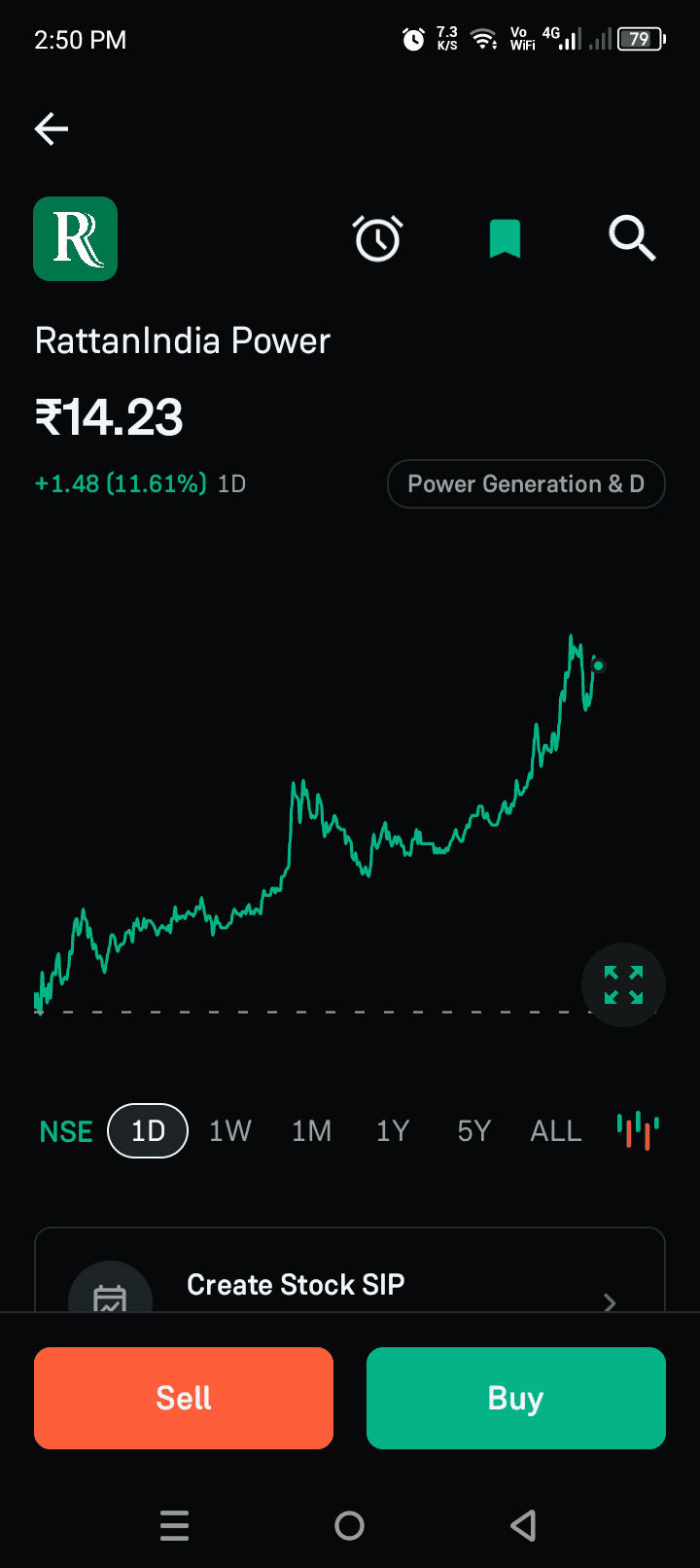700x1568 pixels.
Task: Open the system recent apps menu
Action: pyautogui.click(x=175, y=1525)
